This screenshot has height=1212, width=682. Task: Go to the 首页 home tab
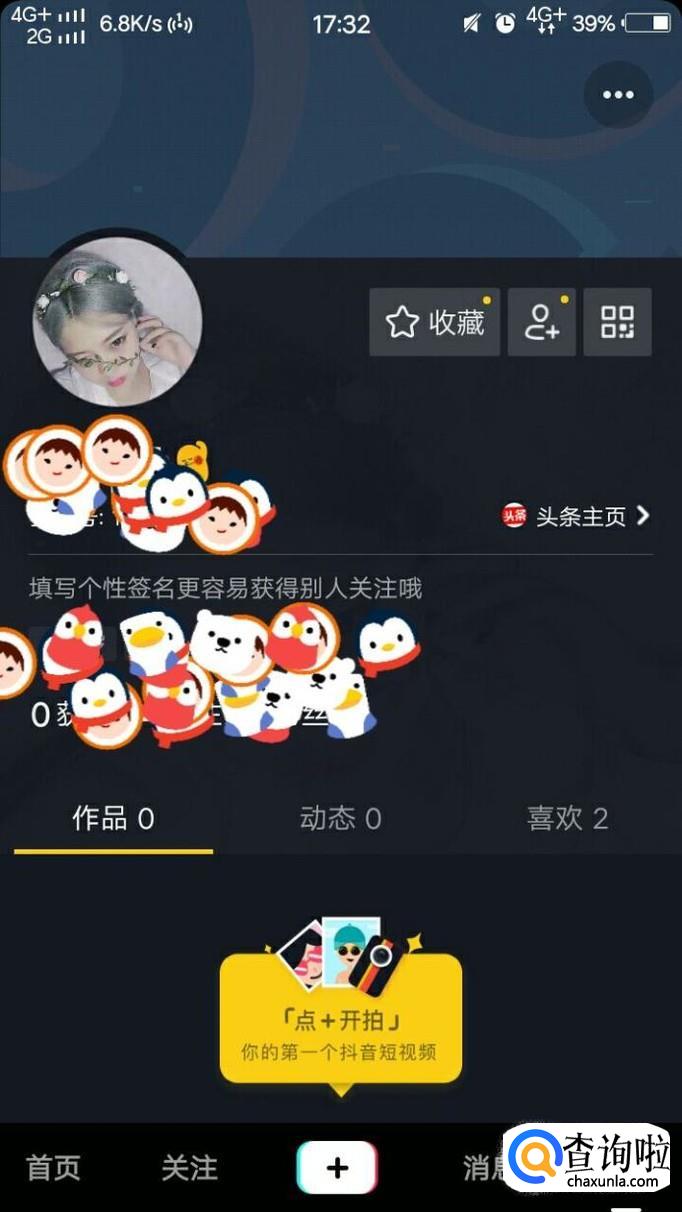[x=53, y=1167]
